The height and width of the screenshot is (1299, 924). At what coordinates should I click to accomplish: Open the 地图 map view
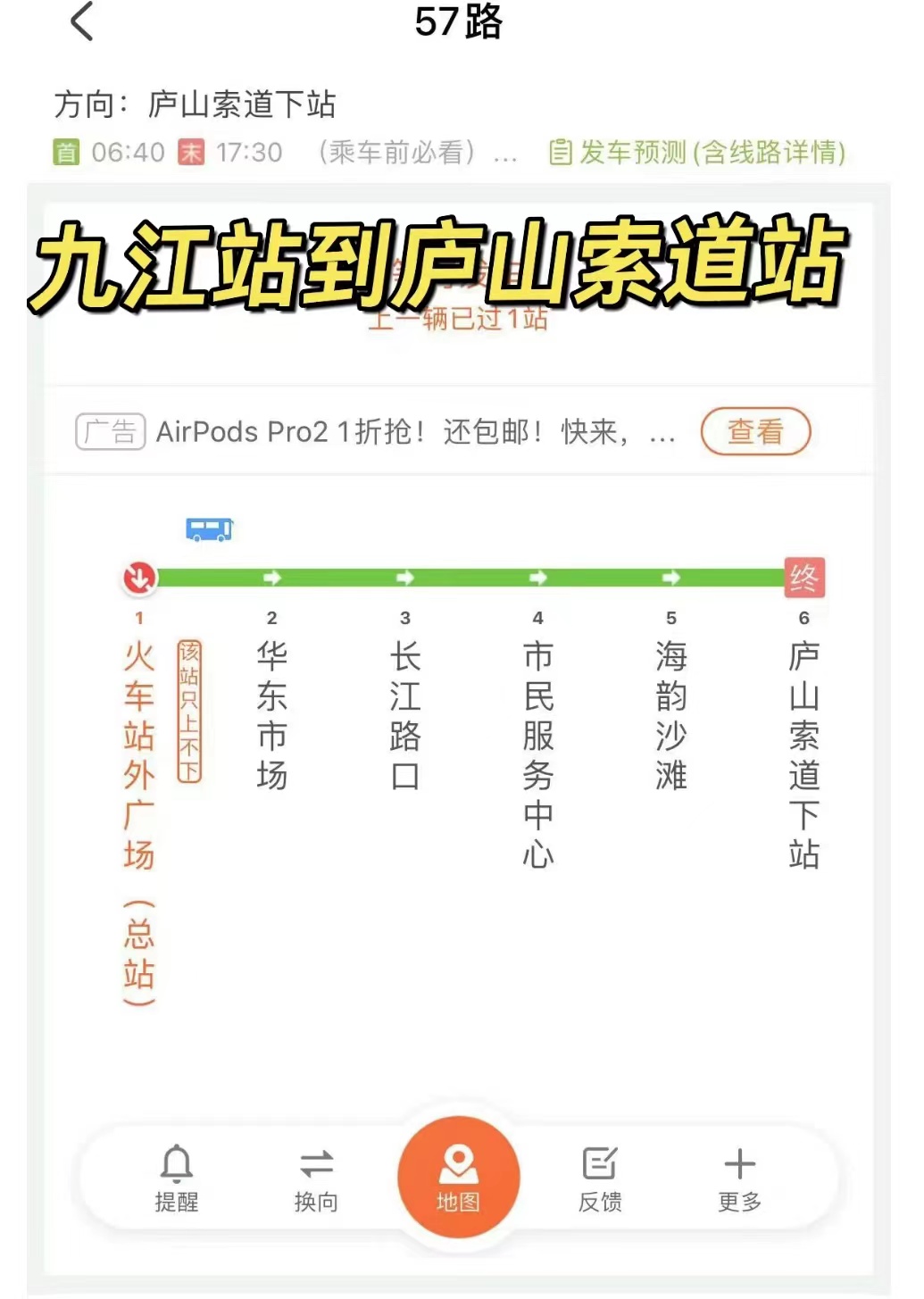pos(458,1178)
